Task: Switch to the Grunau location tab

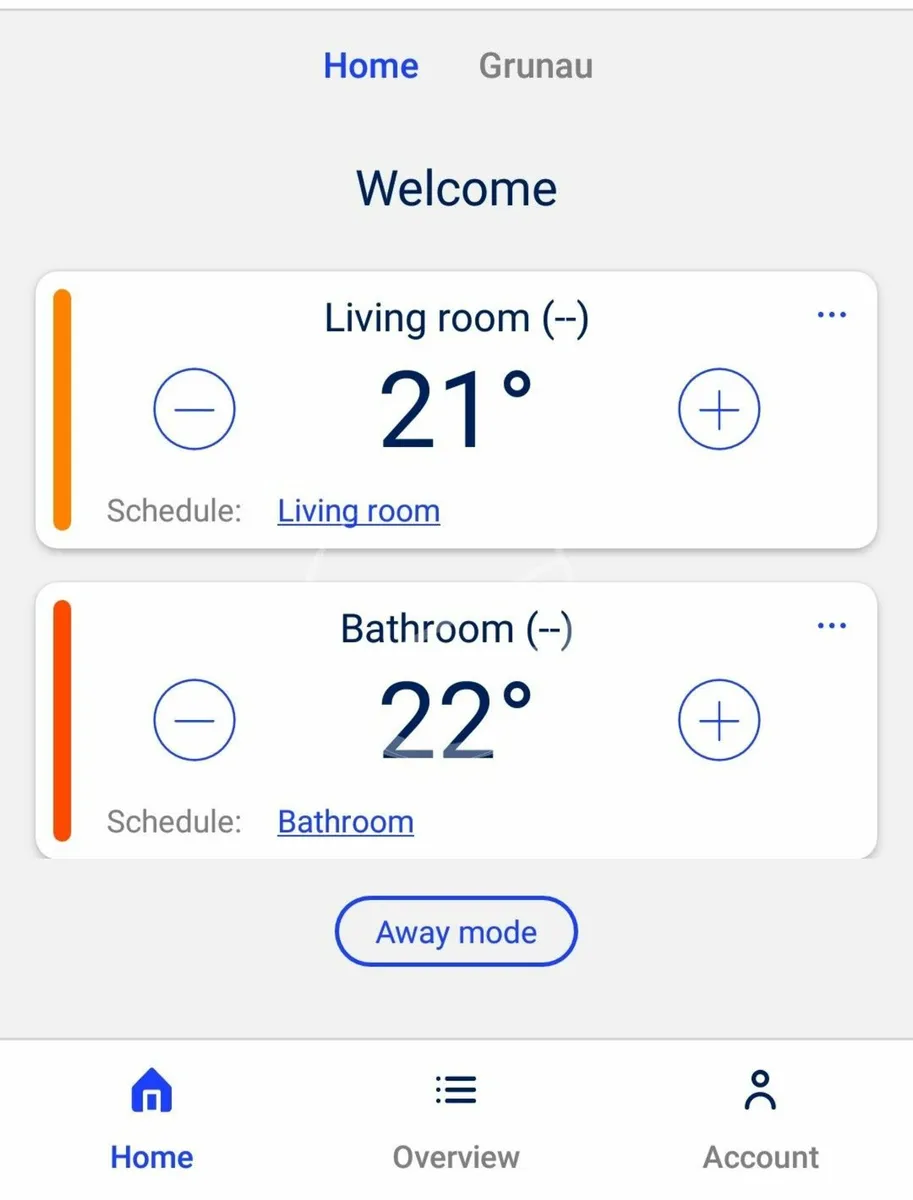Action: 535,66
